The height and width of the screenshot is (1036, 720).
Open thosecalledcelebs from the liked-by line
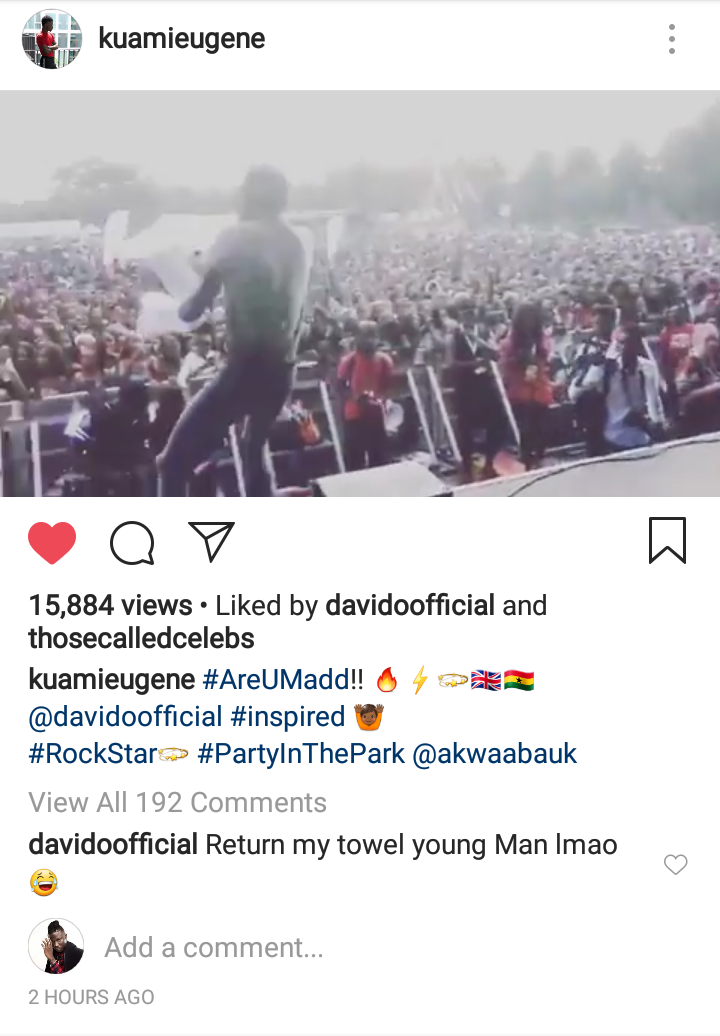tap(141, 638)
